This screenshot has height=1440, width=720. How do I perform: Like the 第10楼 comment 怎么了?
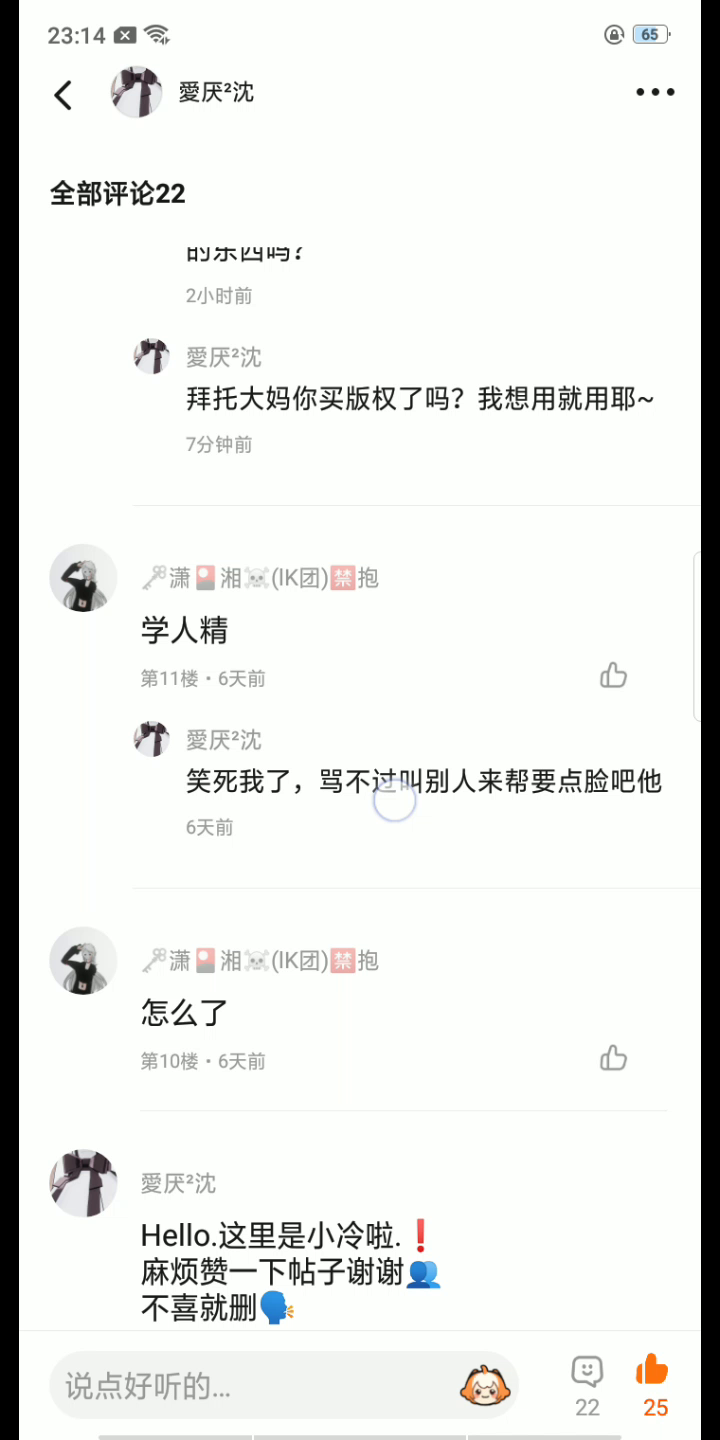click(x=613, y=1058)
